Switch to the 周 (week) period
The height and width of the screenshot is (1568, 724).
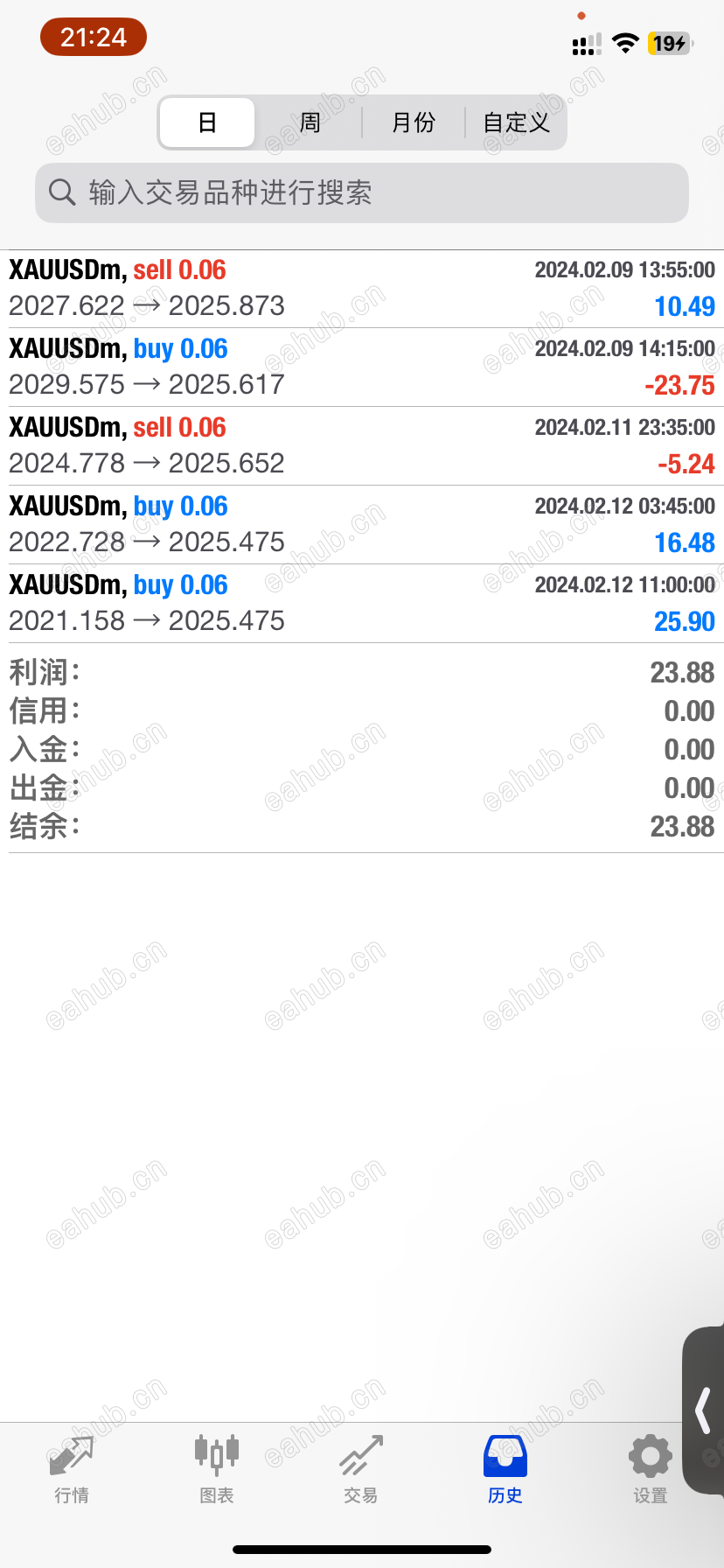[x=310, y=122]
